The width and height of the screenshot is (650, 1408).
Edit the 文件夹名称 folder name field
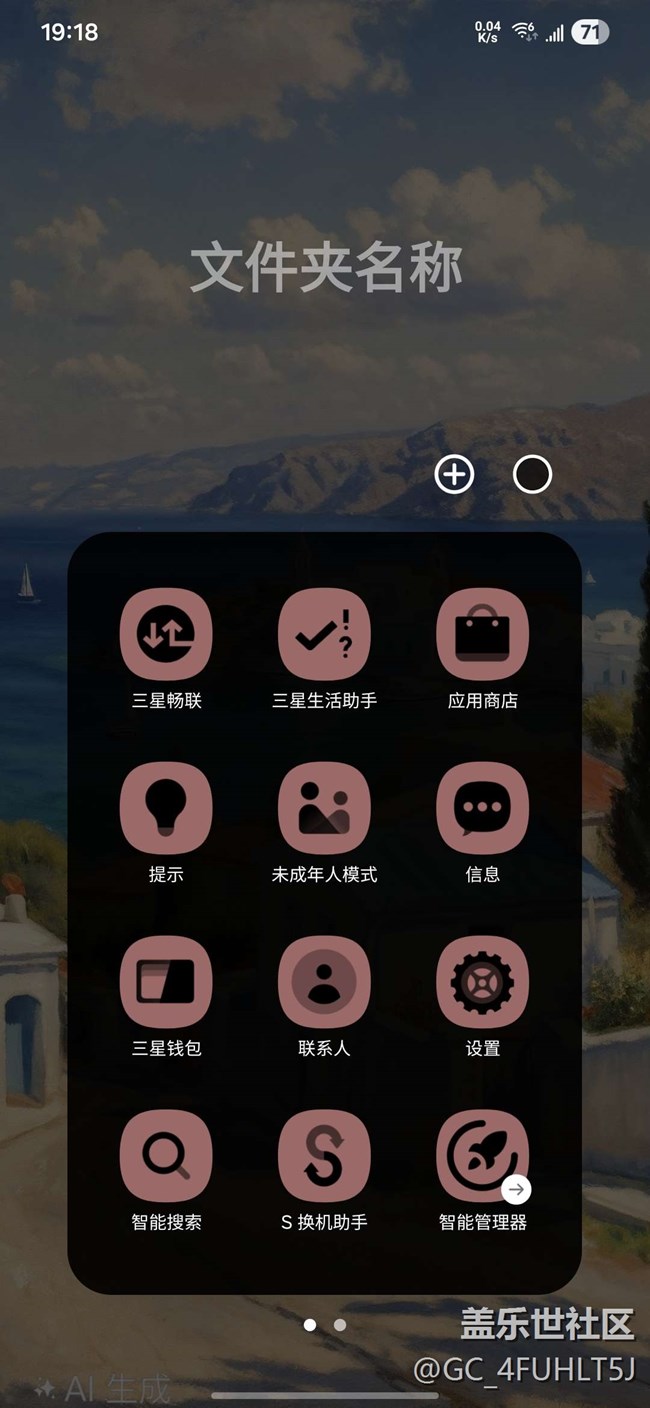[326, 268]
